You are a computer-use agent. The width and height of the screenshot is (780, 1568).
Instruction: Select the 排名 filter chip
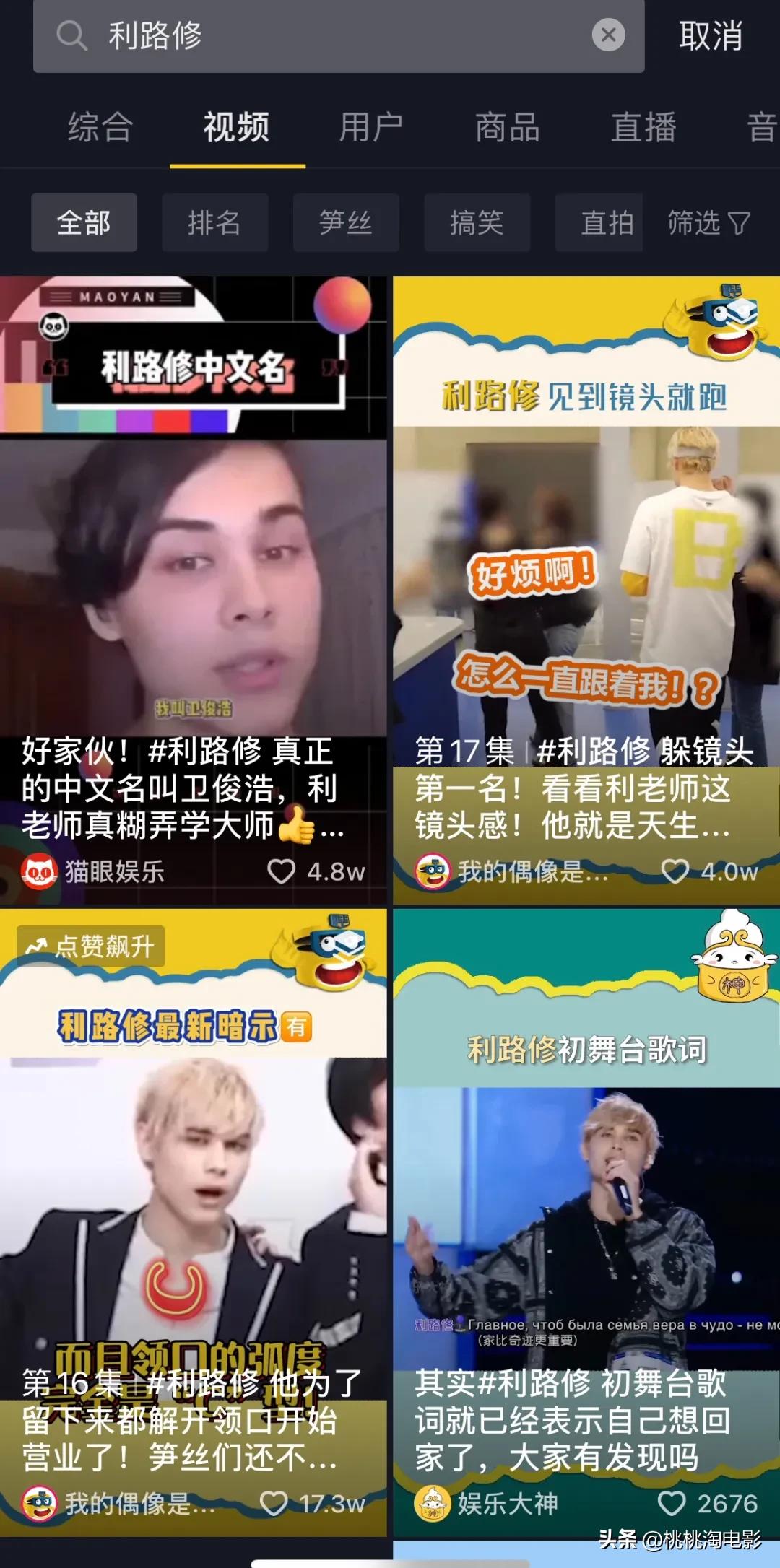[x=214, y=223]
